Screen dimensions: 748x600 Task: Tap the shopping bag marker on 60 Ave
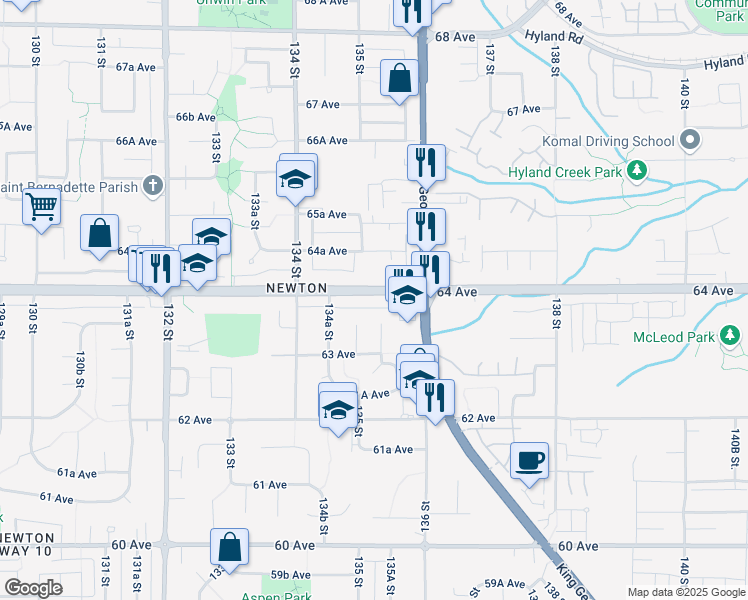click(x=229, y=547)
